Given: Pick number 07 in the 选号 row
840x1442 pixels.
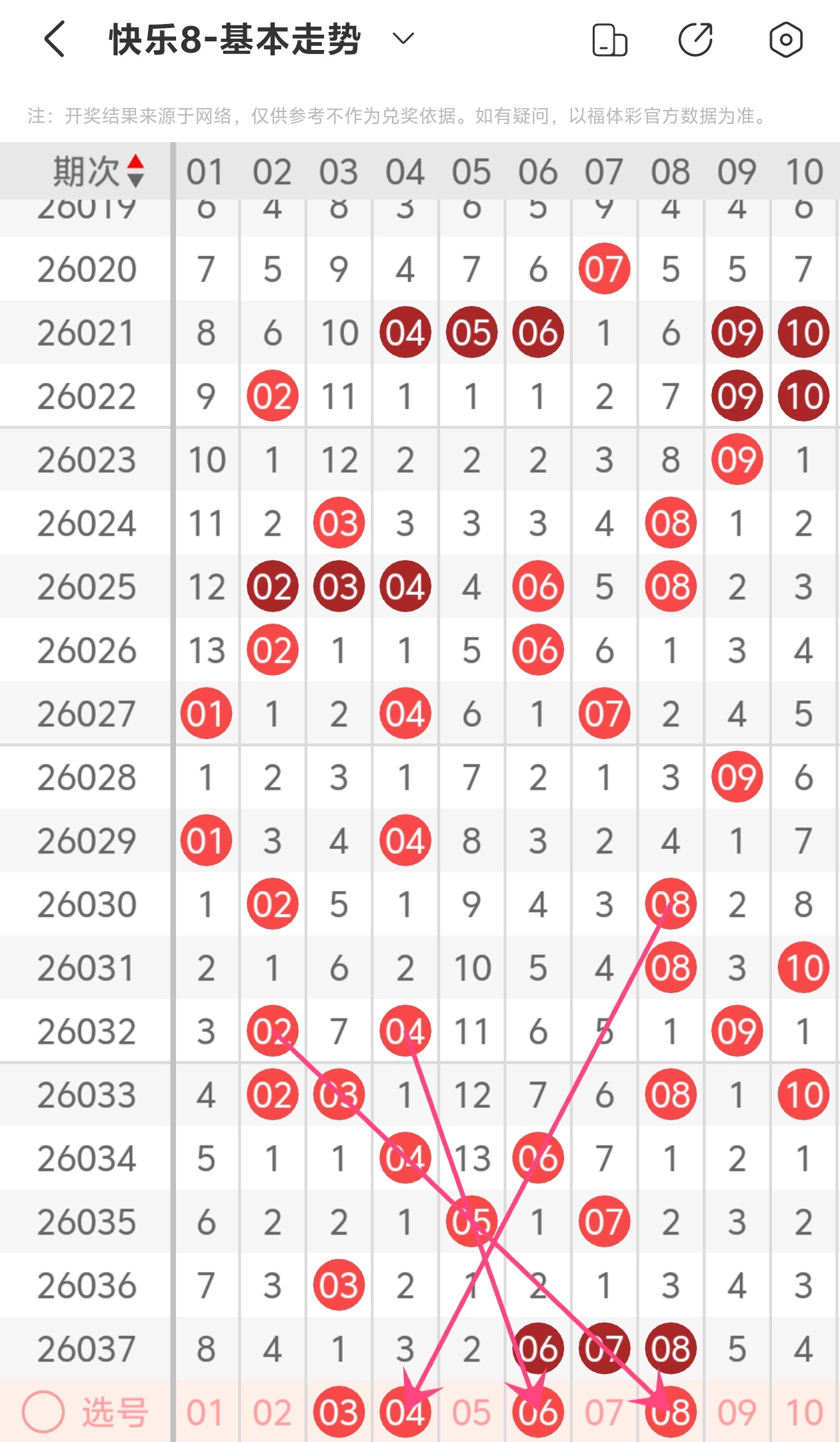Looking at the screenshot, I should tap(604, 1412).
